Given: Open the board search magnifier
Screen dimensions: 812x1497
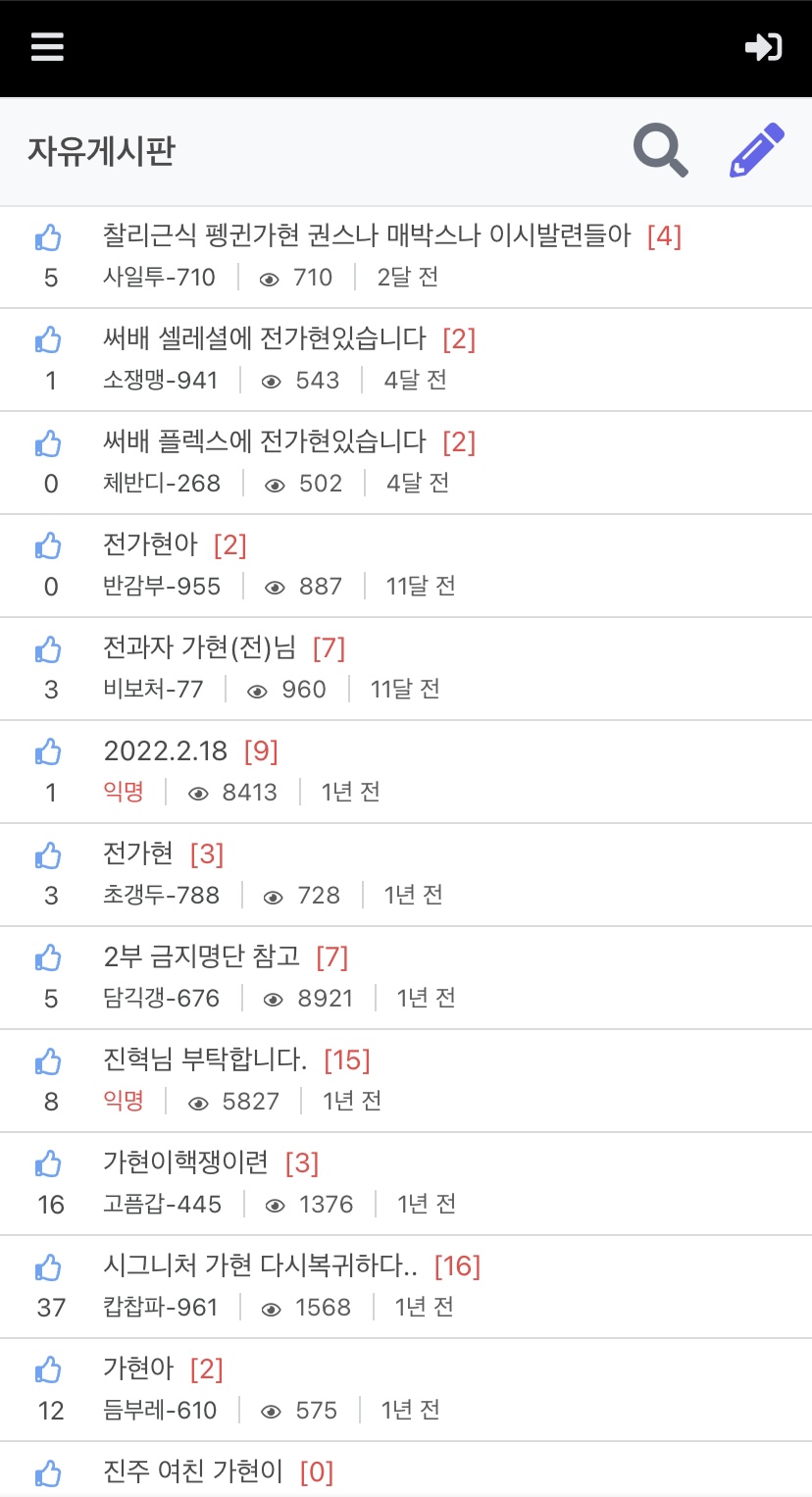Looking at the screenshot, I should (x=660, y=150).
